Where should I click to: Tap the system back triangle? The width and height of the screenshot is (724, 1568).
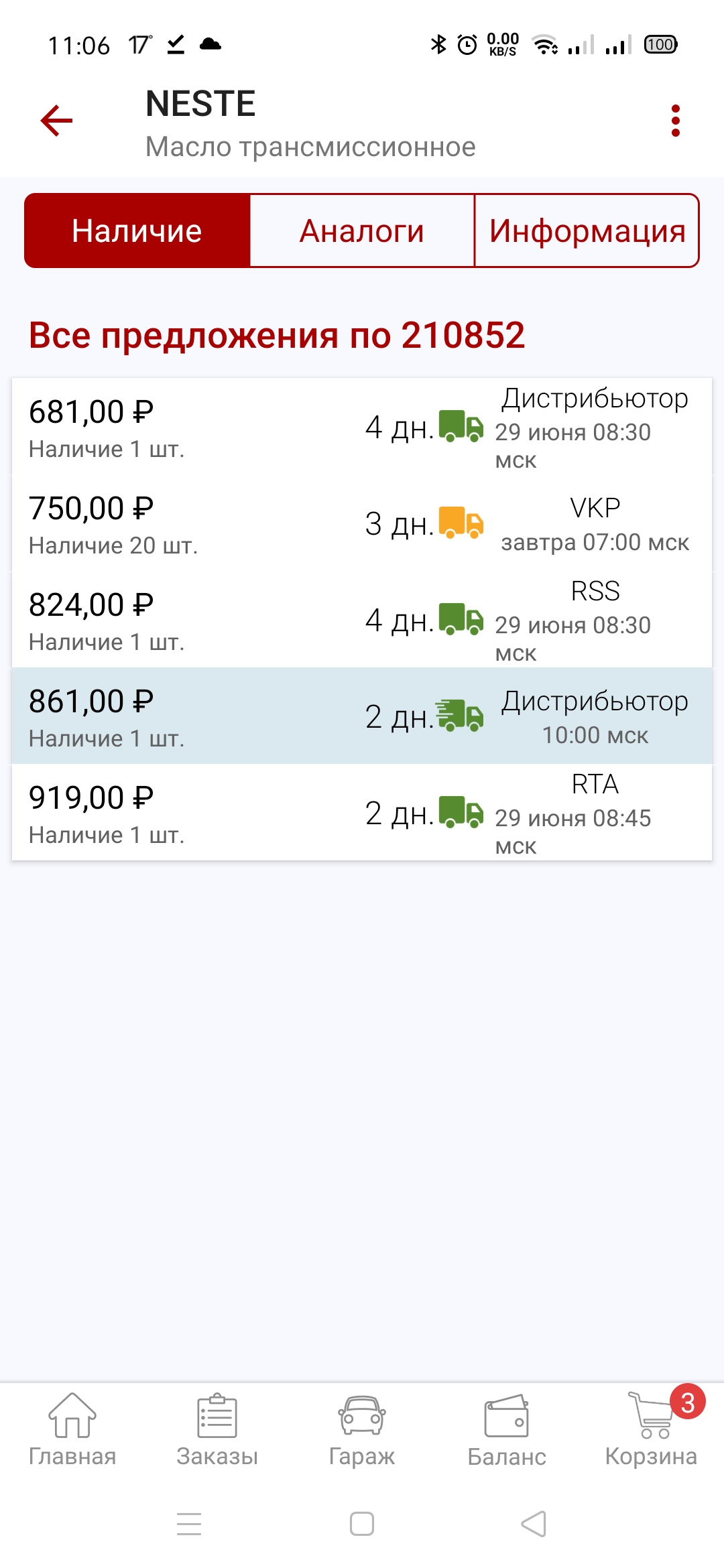[x=534, y=1524]
